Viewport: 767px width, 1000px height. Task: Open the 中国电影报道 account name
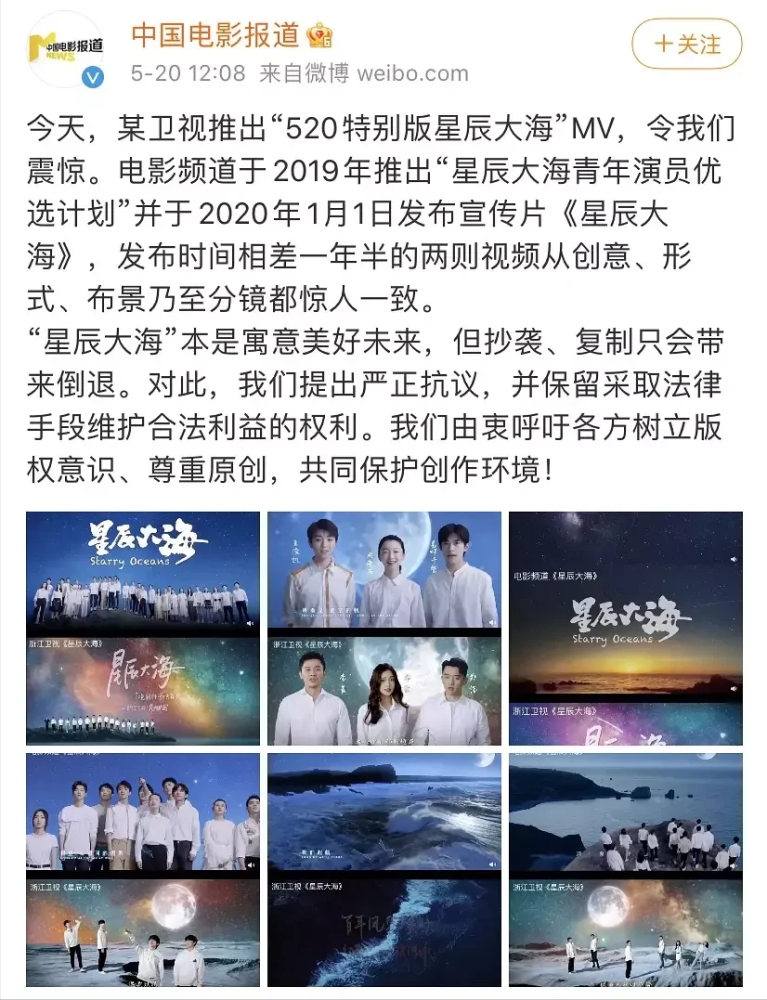point(216,35)
